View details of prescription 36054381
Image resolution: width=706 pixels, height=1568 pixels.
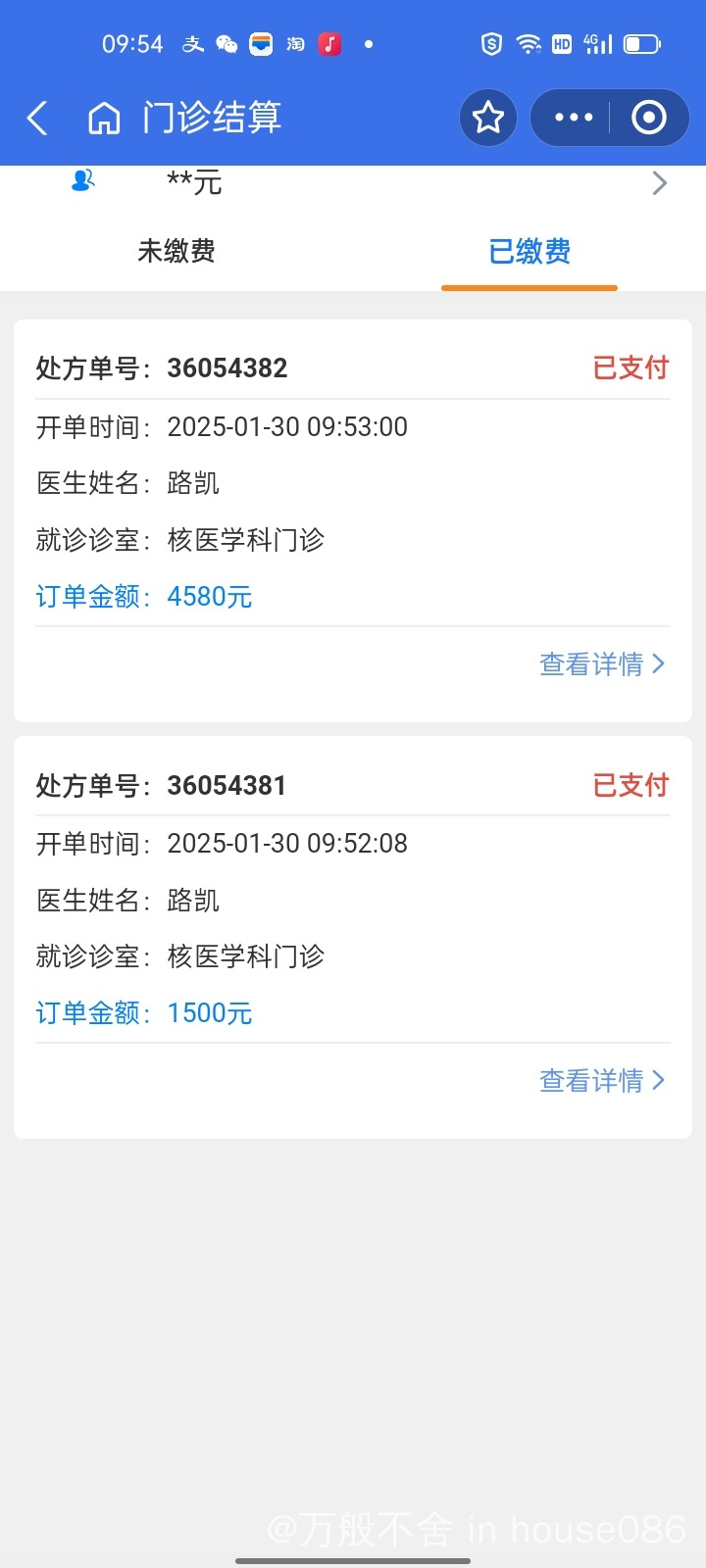coord(602,1081)
